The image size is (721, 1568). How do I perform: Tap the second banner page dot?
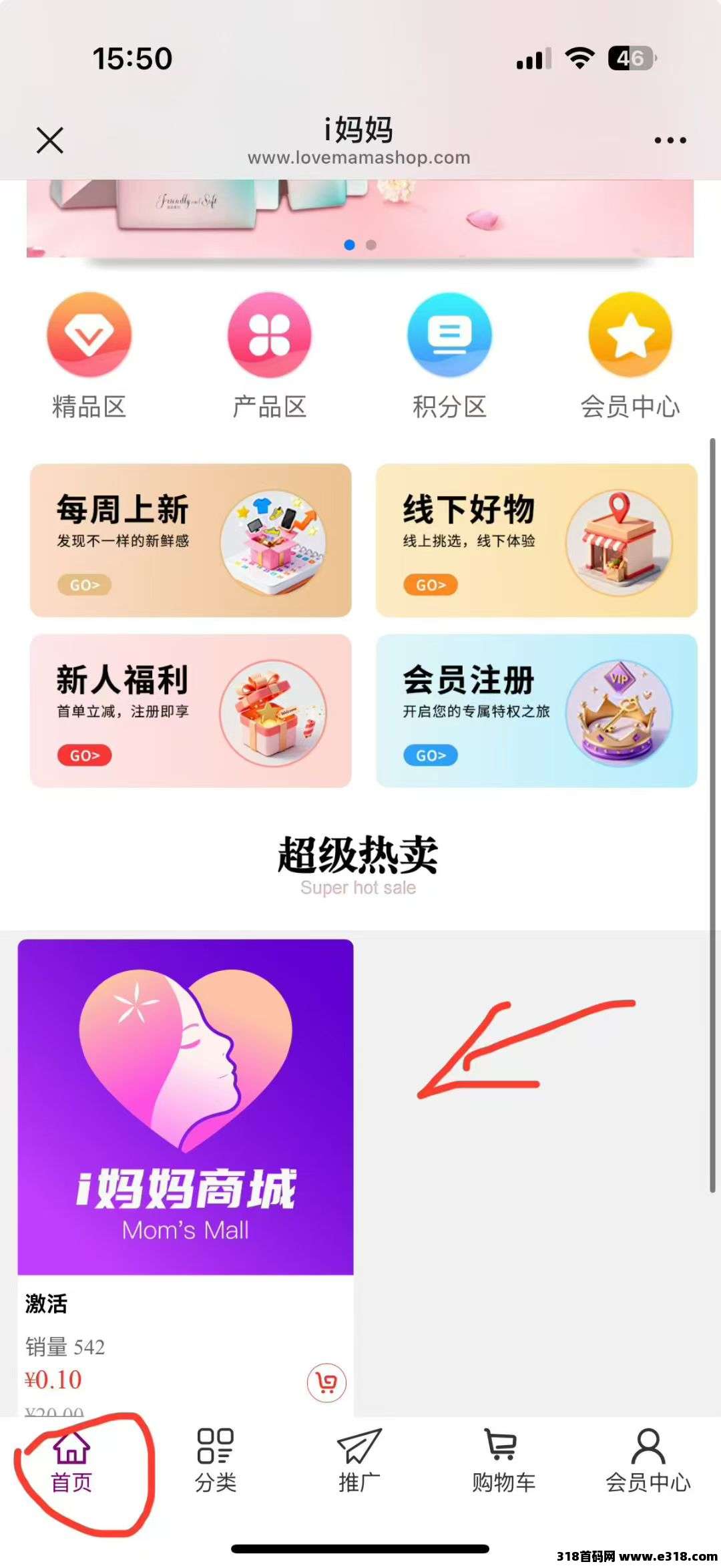point(371,245)
